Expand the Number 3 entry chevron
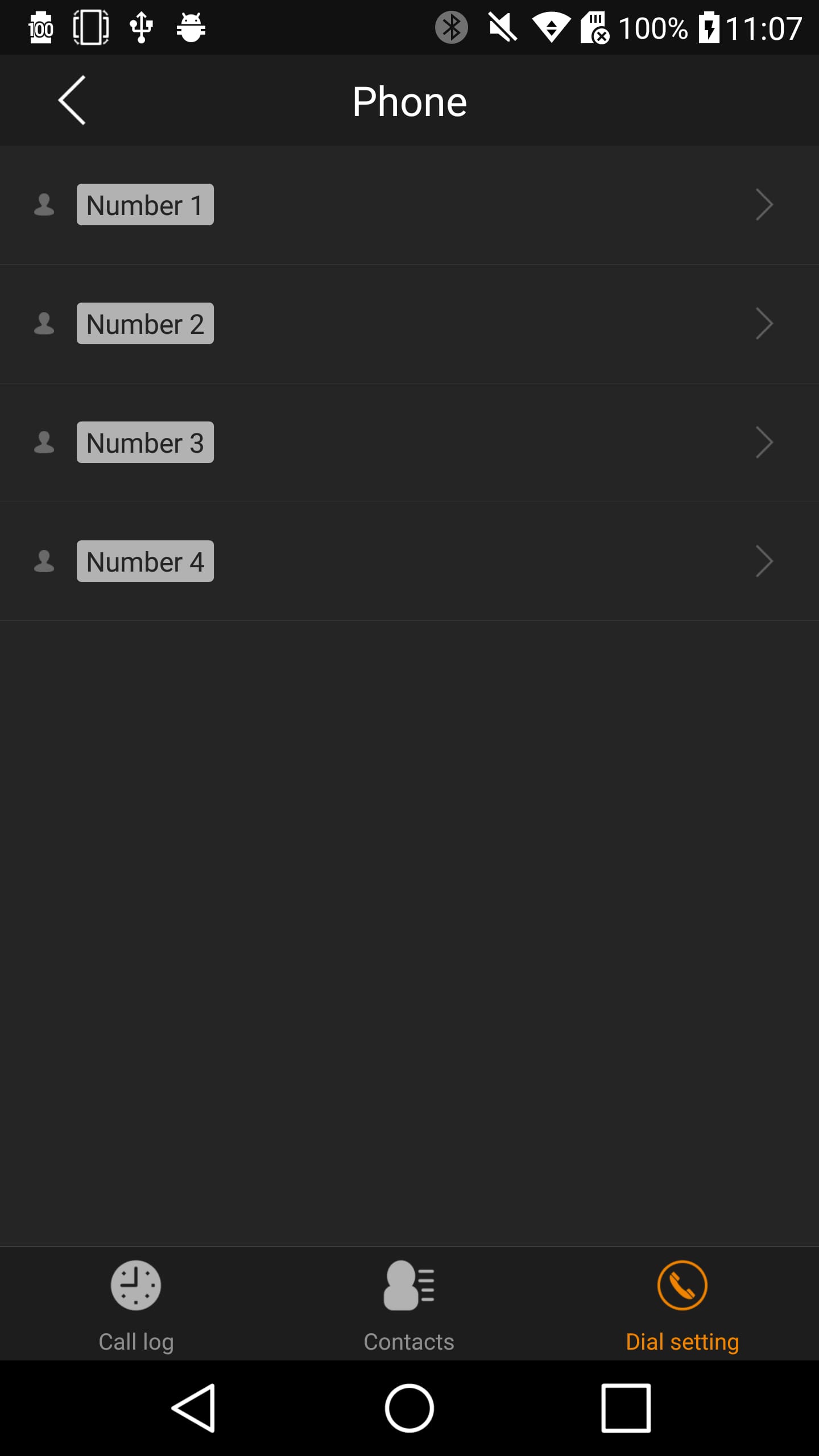 [764, 442]
